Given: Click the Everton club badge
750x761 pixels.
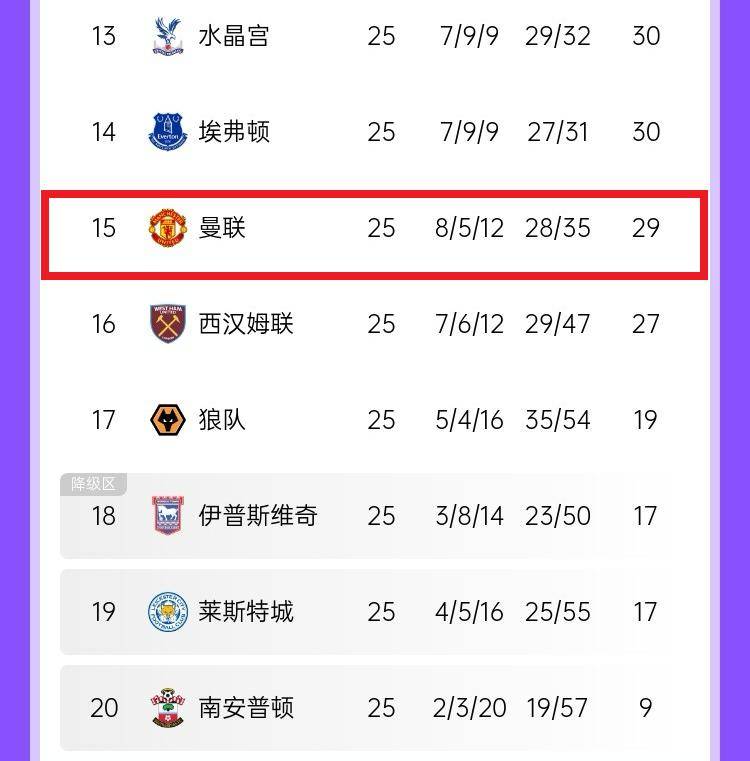Looking at the screenshot, I should 167,131.
